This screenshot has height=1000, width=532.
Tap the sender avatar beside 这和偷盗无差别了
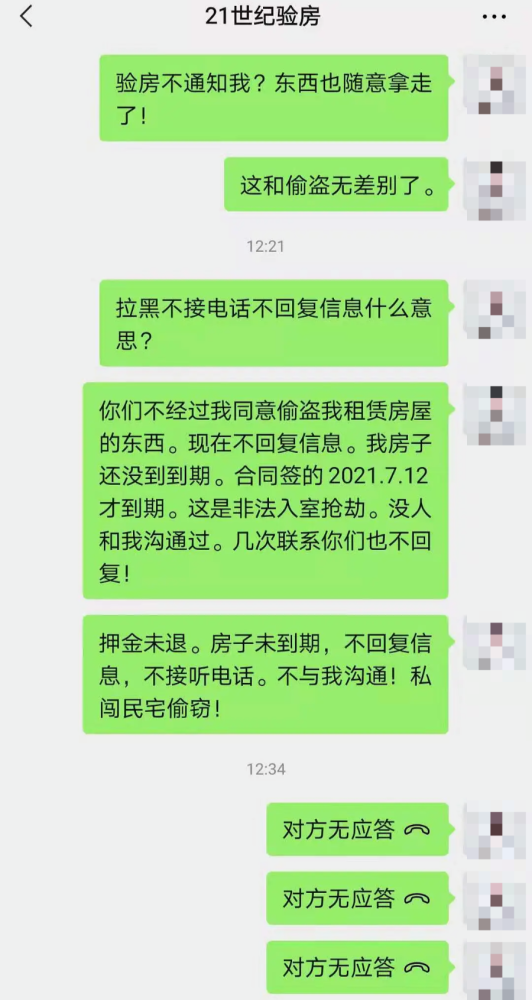coord(497,189)
